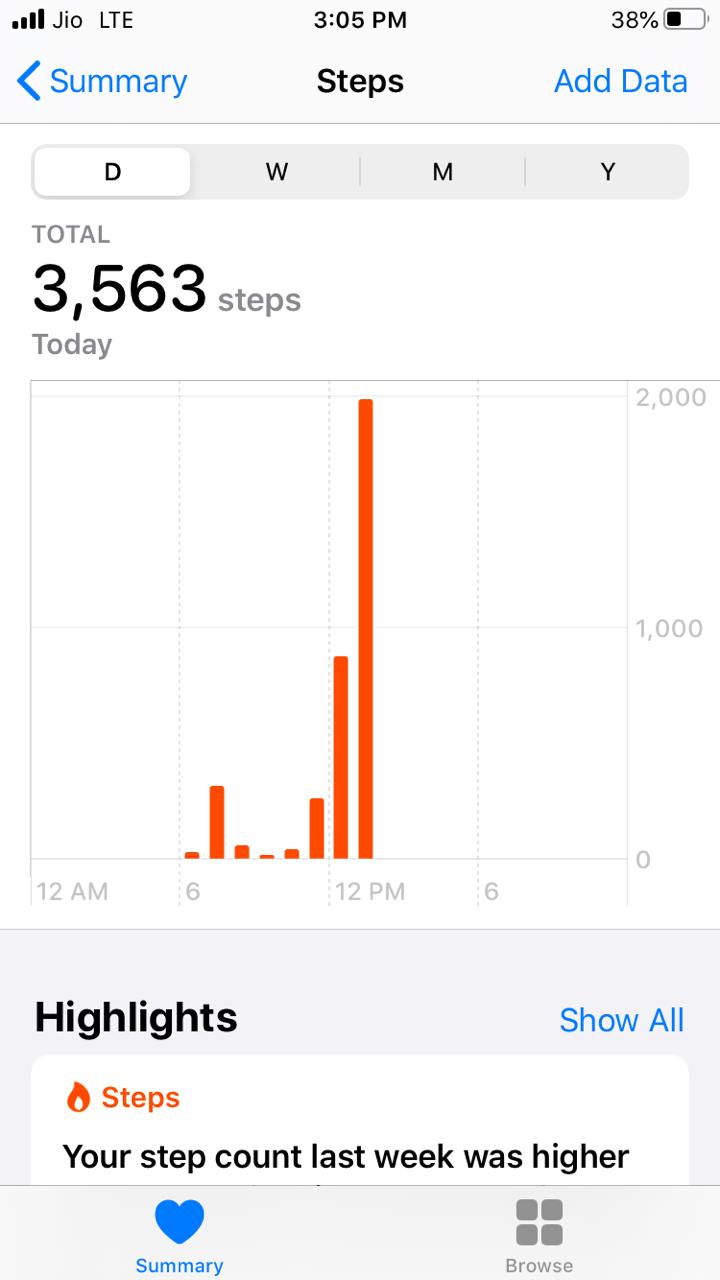This screenshot has width=720, height=1280.
Task: Go back to Summary
Action: (102, 81)
